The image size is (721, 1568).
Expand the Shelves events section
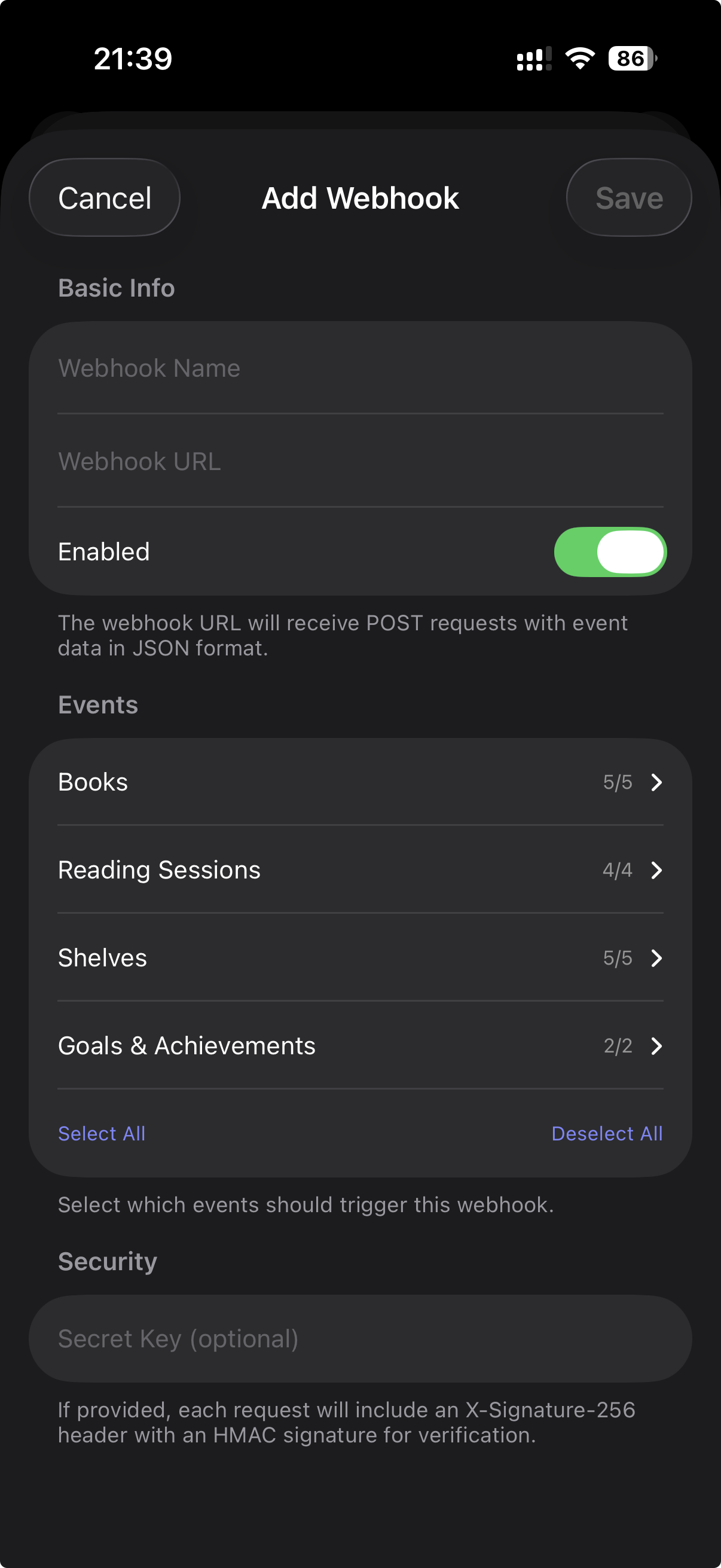360,958
